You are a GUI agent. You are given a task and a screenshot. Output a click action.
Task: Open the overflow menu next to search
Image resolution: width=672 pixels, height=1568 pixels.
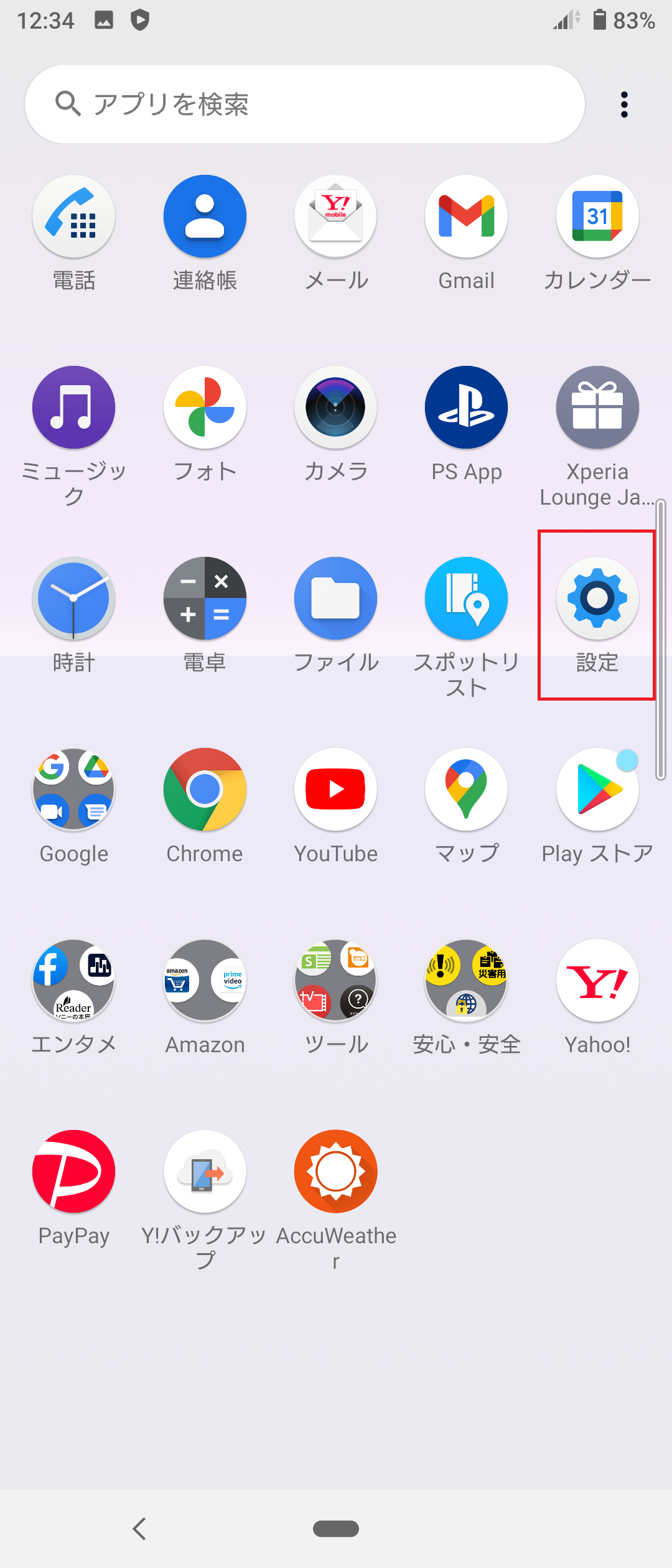click(623, 104)
